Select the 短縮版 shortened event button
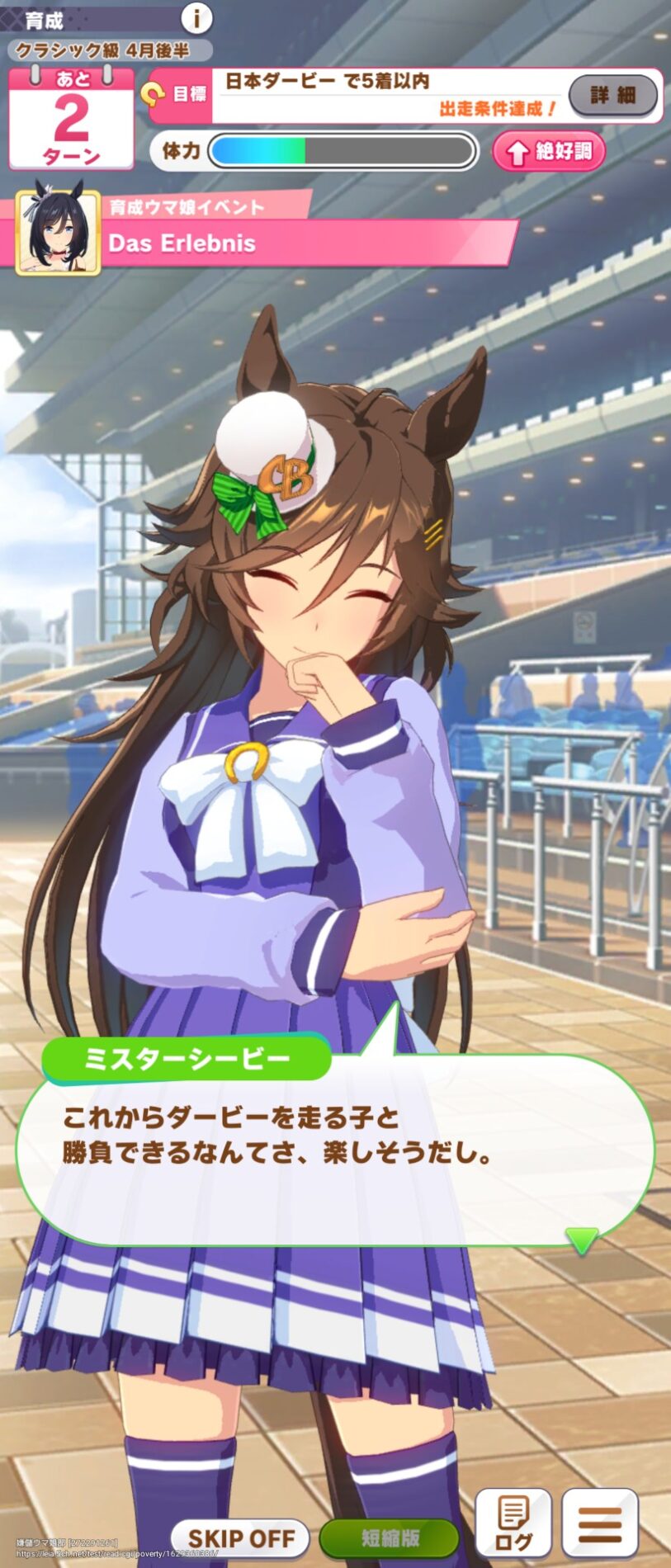The height and width of the screenshot is (1568, 671). pos(390,1537)
